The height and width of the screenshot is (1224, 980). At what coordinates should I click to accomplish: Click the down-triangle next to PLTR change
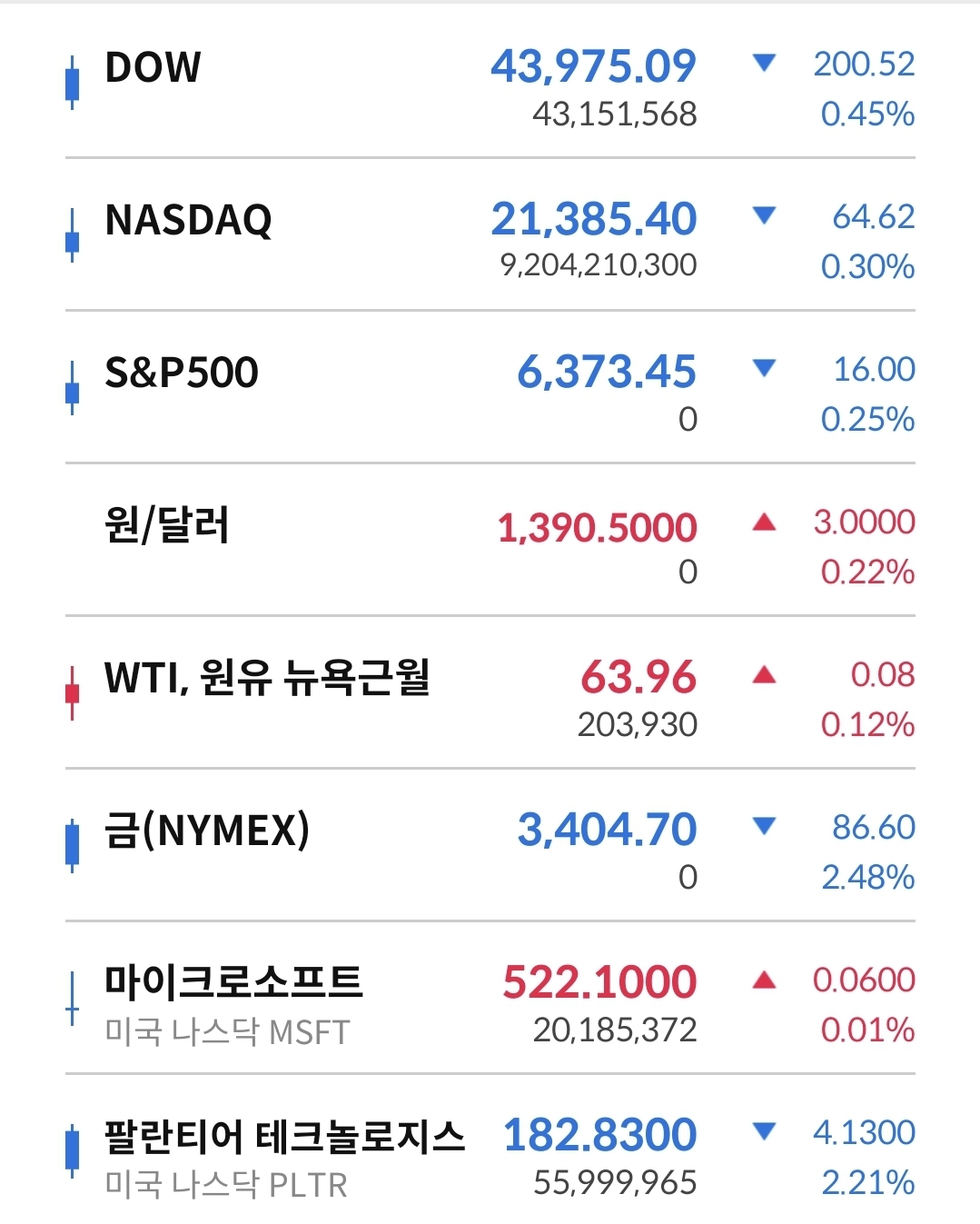766,1132
